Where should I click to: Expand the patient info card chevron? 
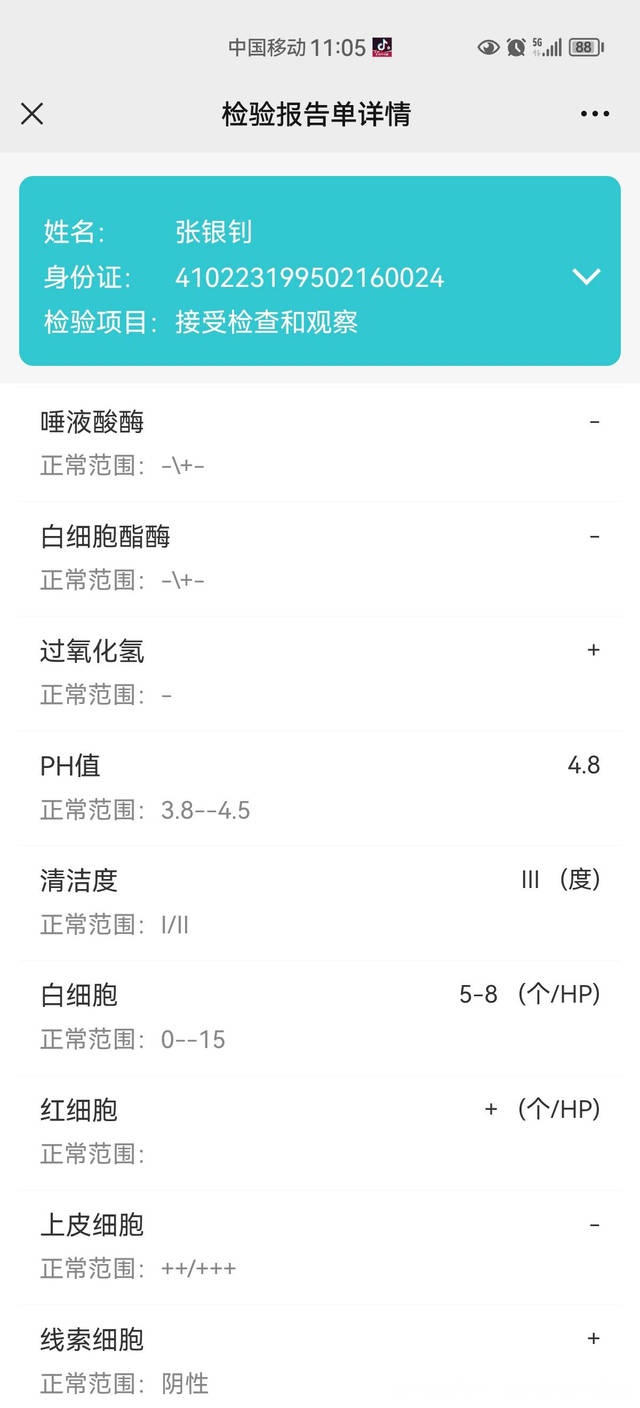tap(586, 277)
